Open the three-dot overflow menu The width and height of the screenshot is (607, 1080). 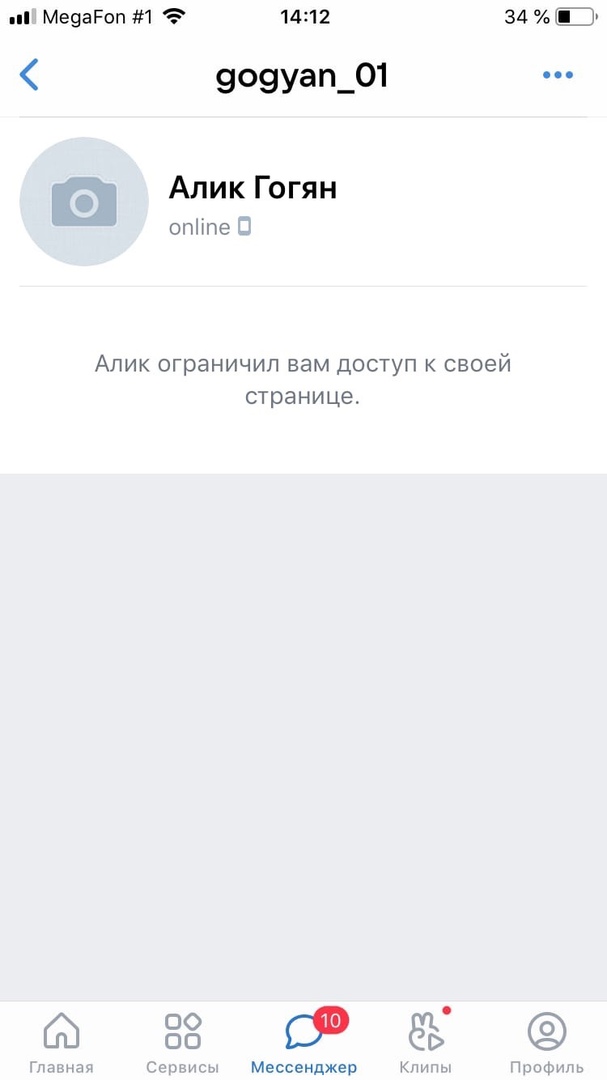pos(557,75)
